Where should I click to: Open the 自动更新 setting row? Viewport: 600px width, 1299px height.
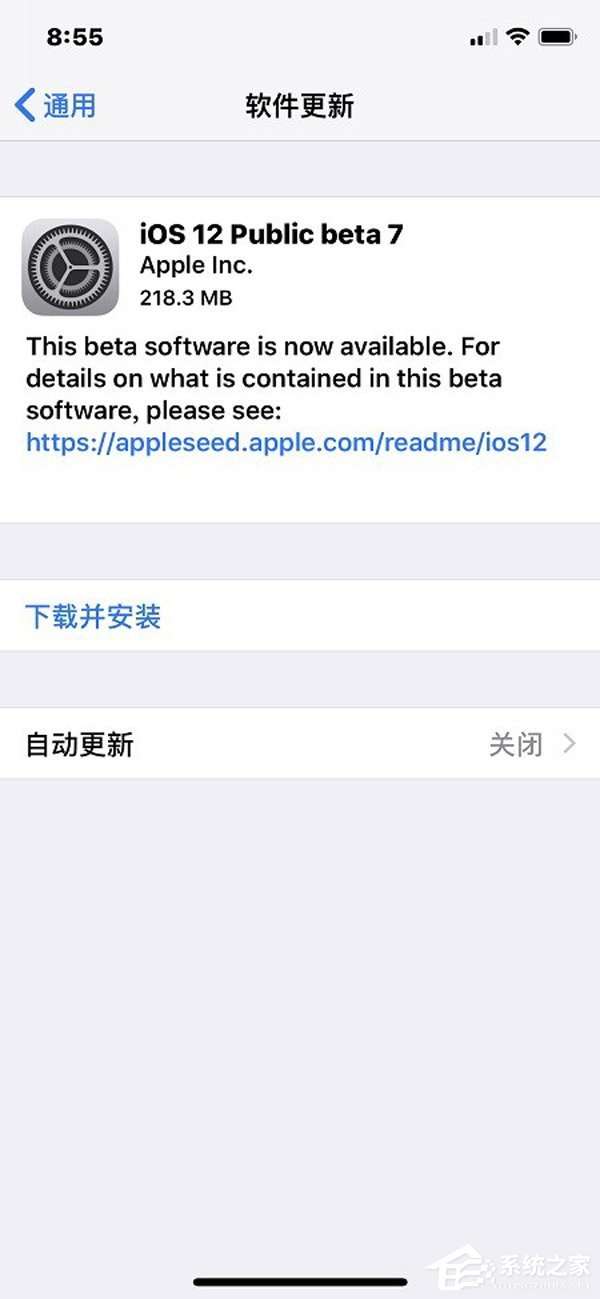click(300, 744)
